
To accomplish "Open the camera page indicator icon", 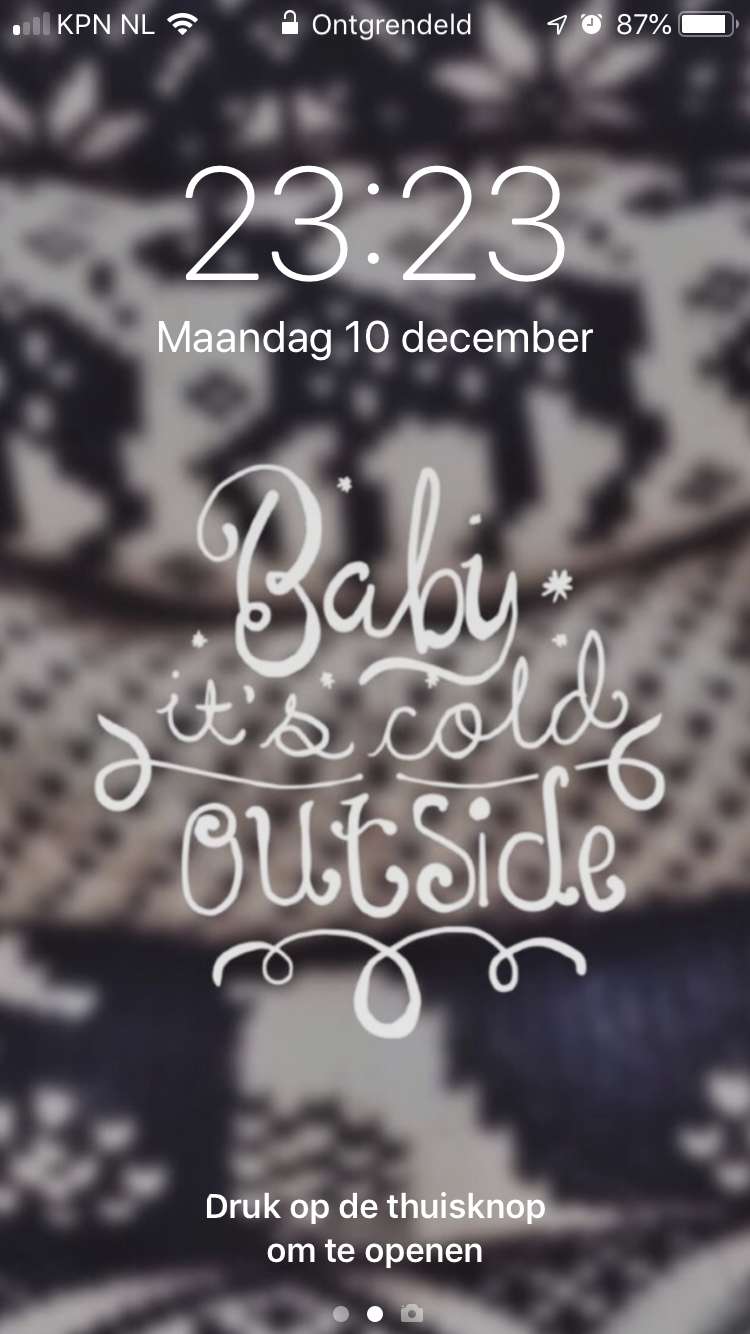I will coord(411,1313).
